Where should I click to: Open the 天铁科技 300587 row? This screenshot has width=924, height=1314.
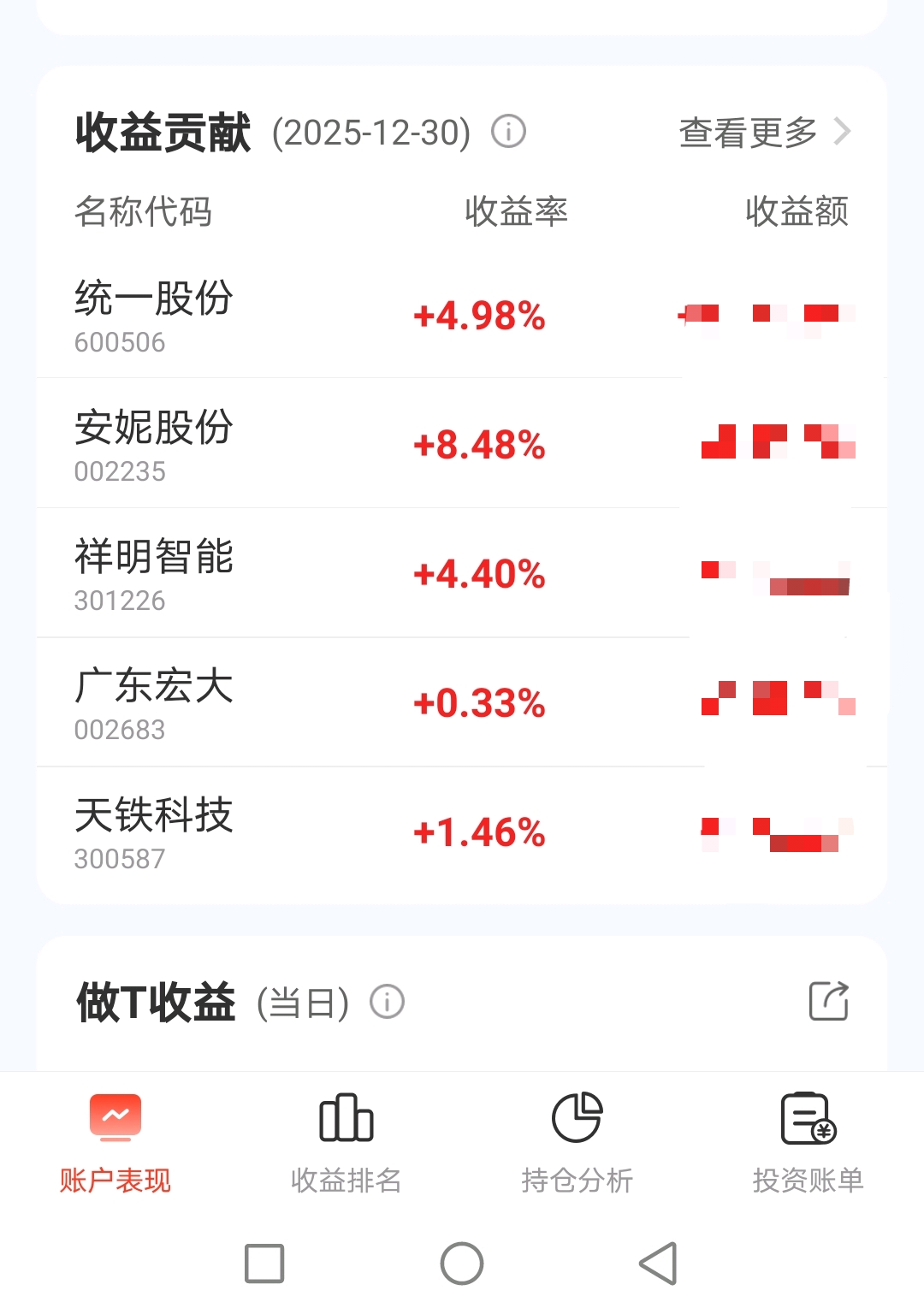point(154,832)
